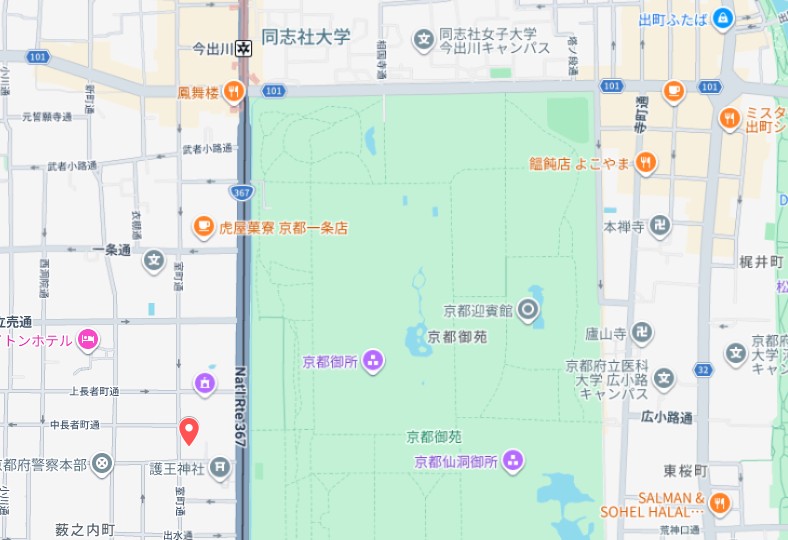
Task: Select 京都仙洞御所 place marker
Action: [x=512, y=461]
